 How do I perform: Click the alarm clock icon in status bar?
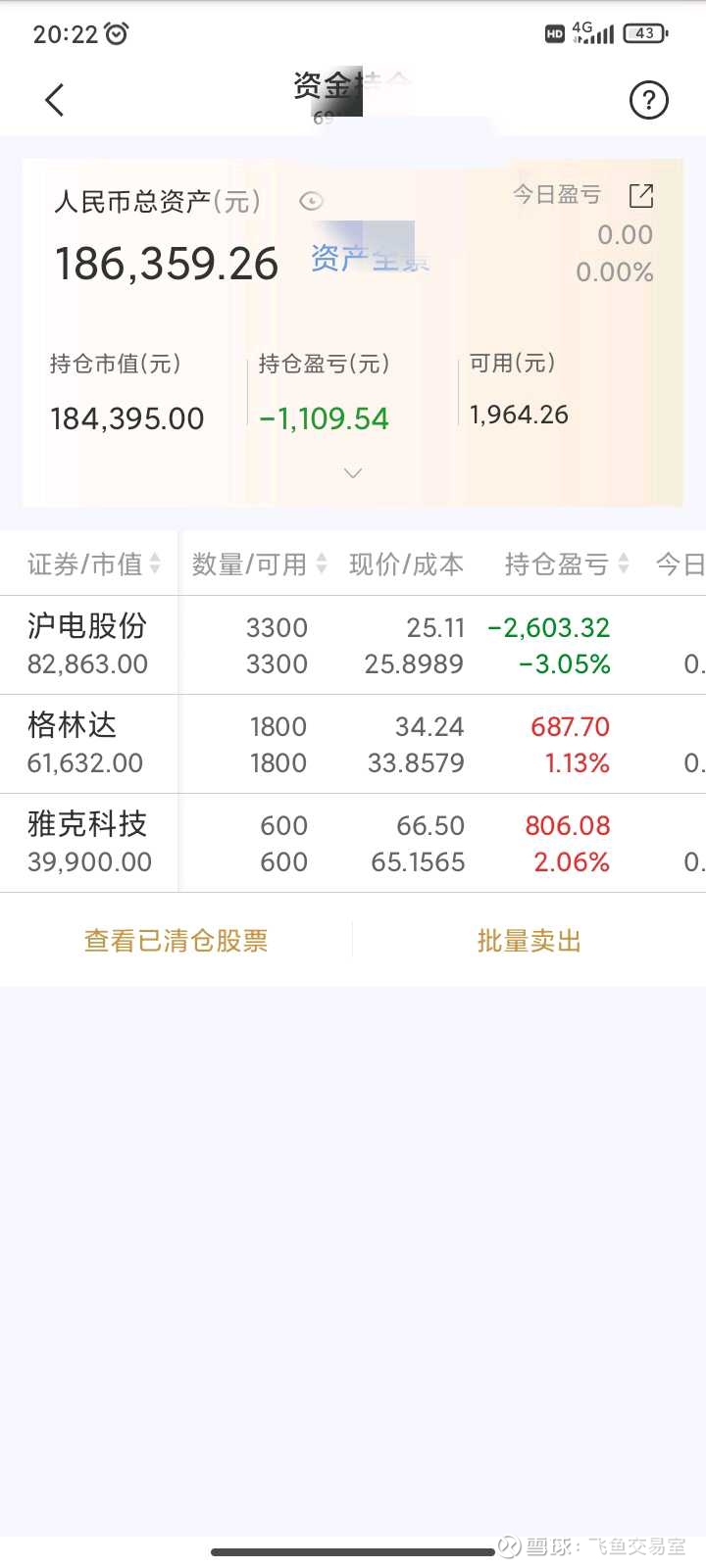pyautogui.click(x=117, y=33)
